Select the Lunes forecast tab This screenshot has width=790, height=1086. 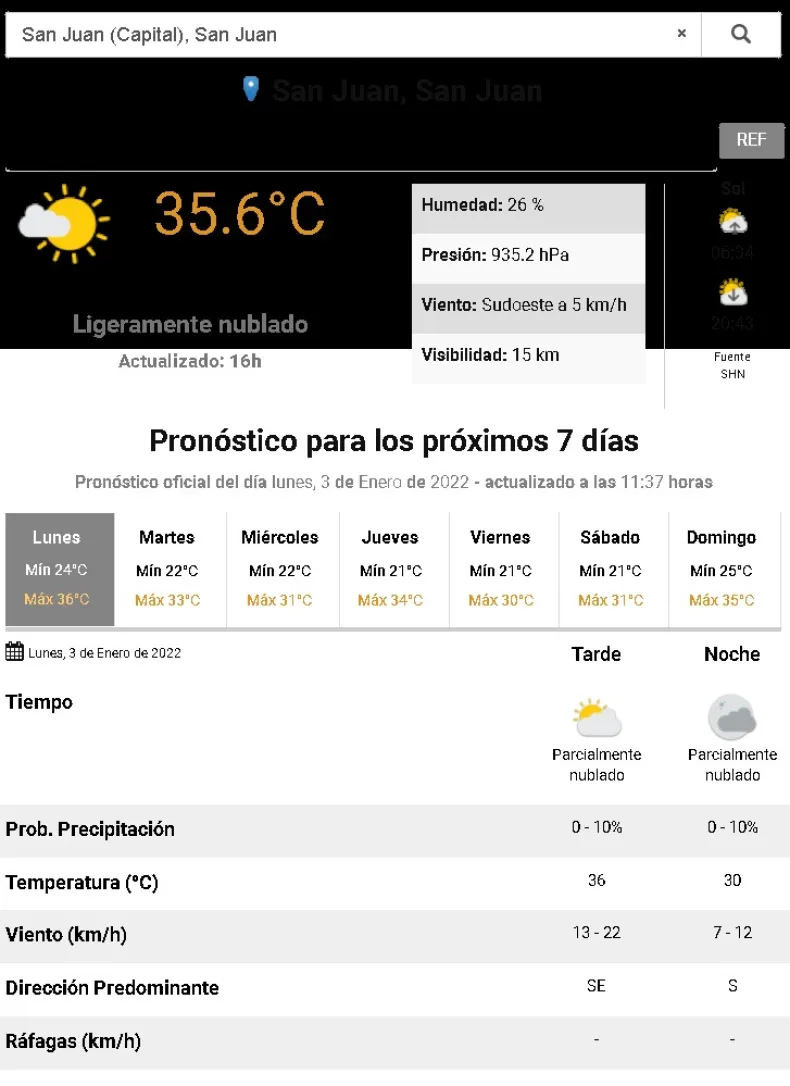58,569
